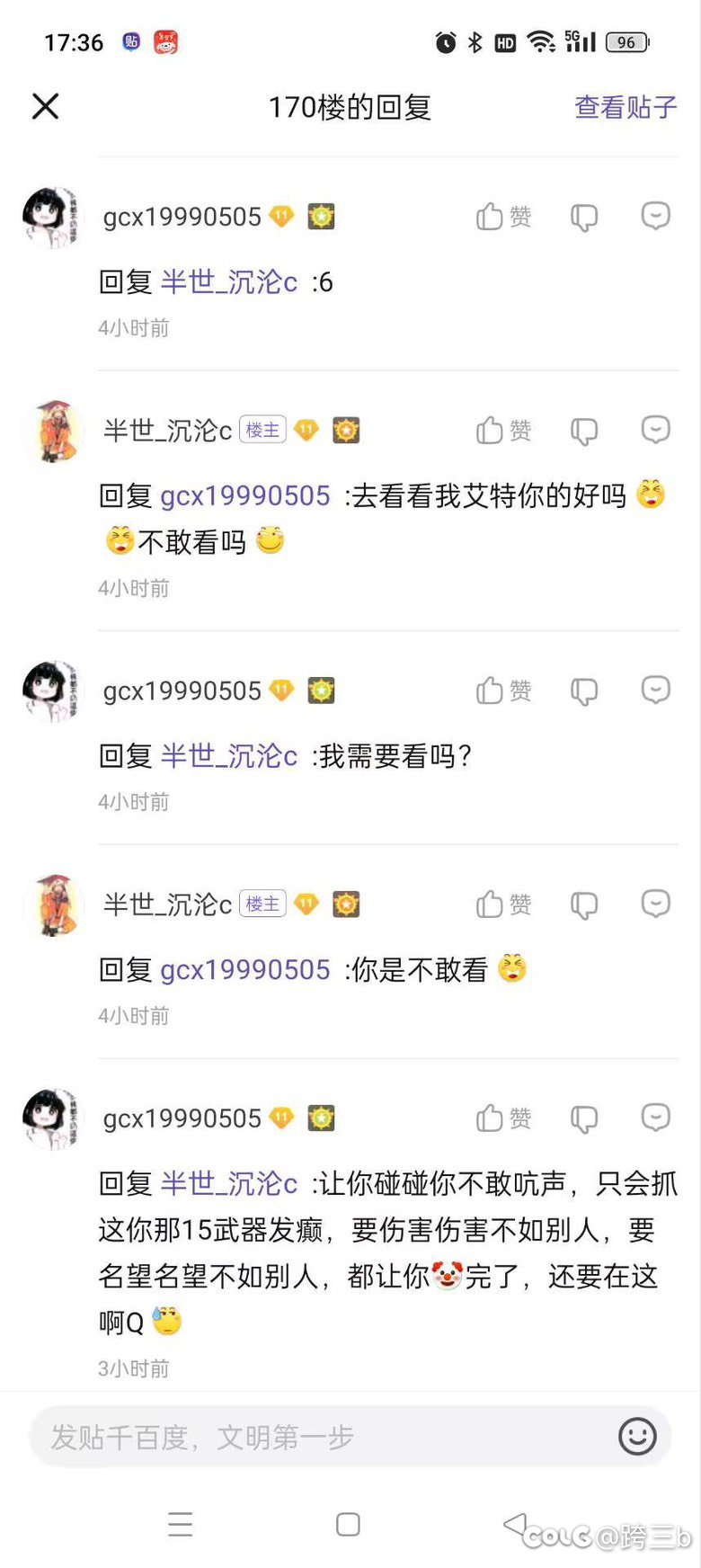The image size is (701, 1568).
Task: Open recent apps from the navigation bar
Action: coord(181,1524)
